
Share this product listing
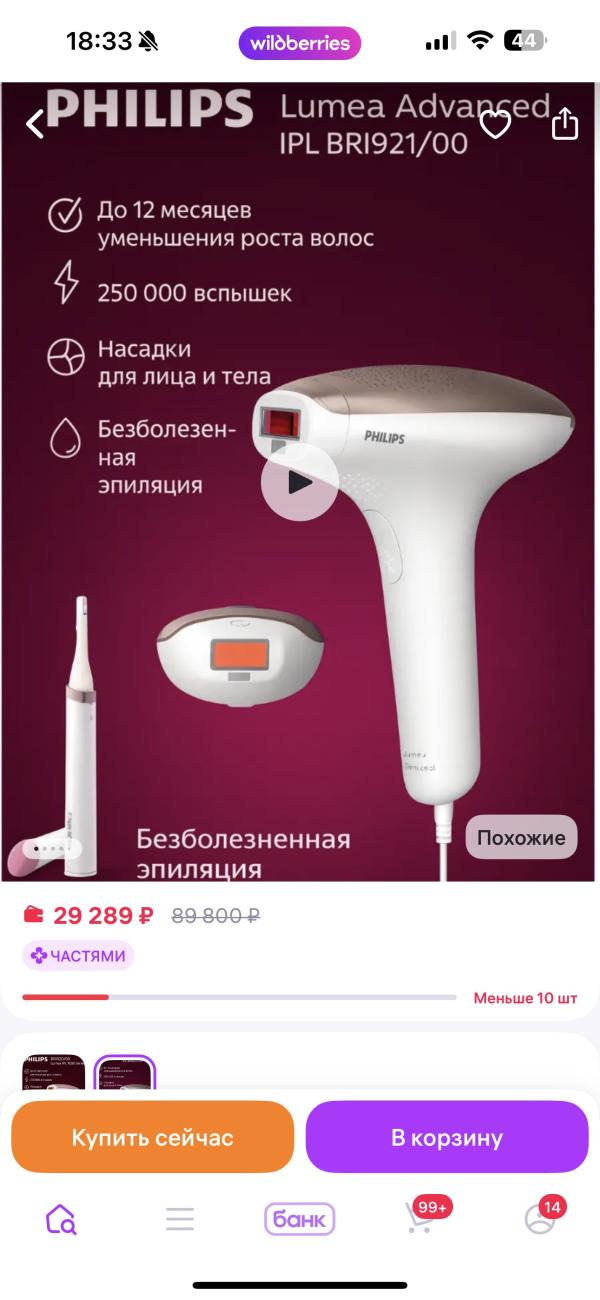(565, 124)
